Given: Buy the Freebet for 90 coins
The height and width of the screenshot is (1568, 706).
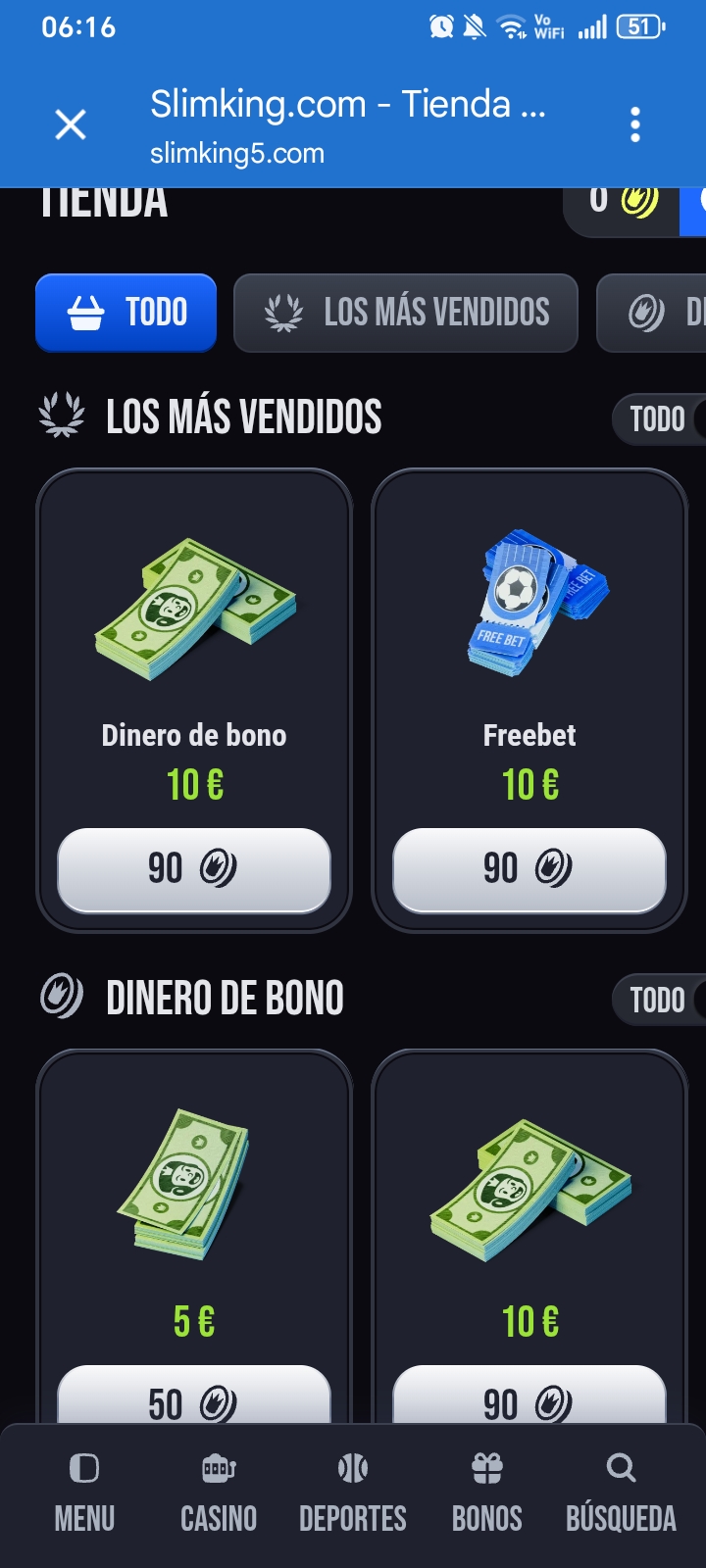Looking at the screenshot, I should (529, 869).
